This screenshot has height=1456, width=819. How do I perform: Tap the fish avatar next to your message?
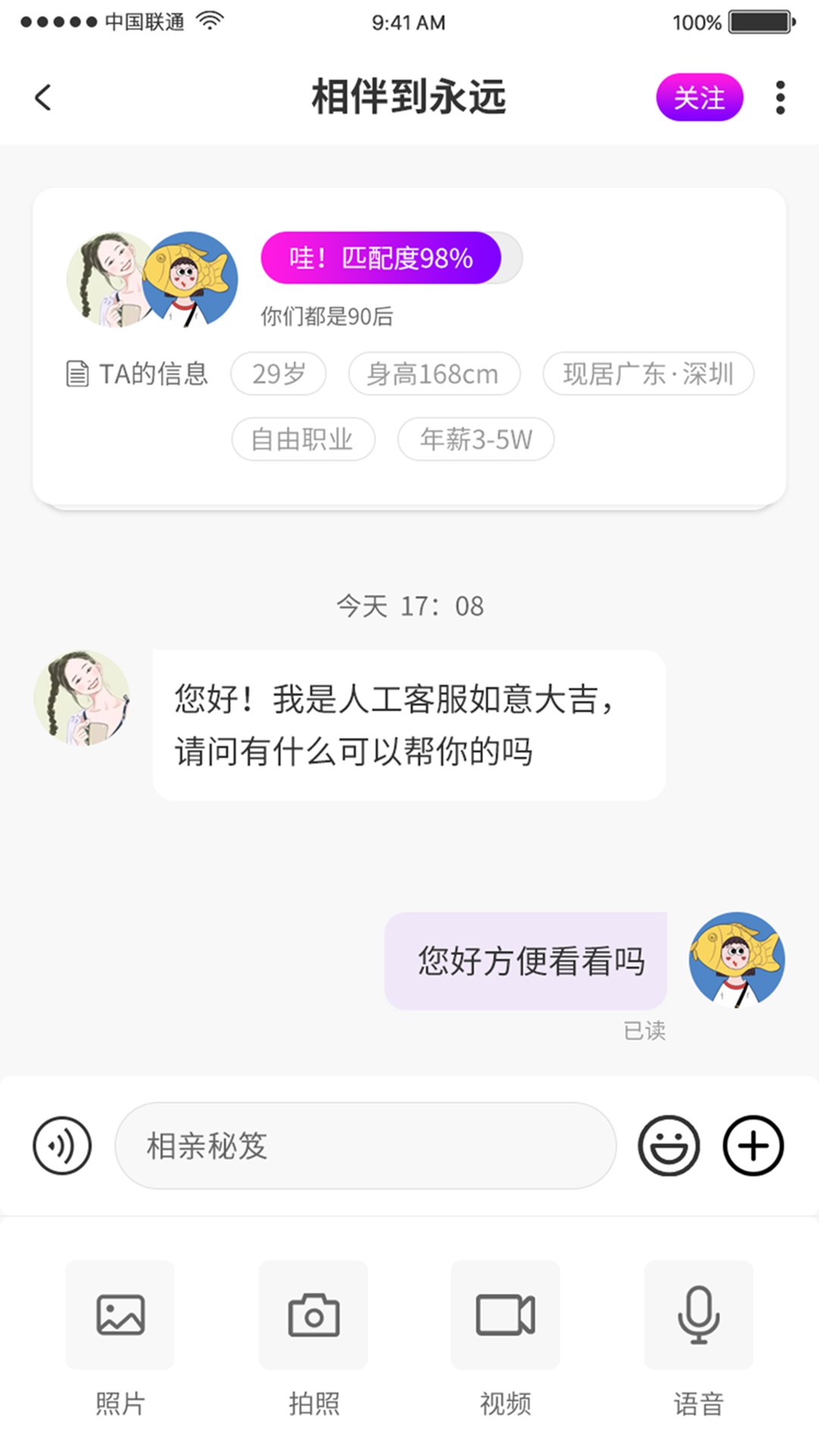coord(737,959)
